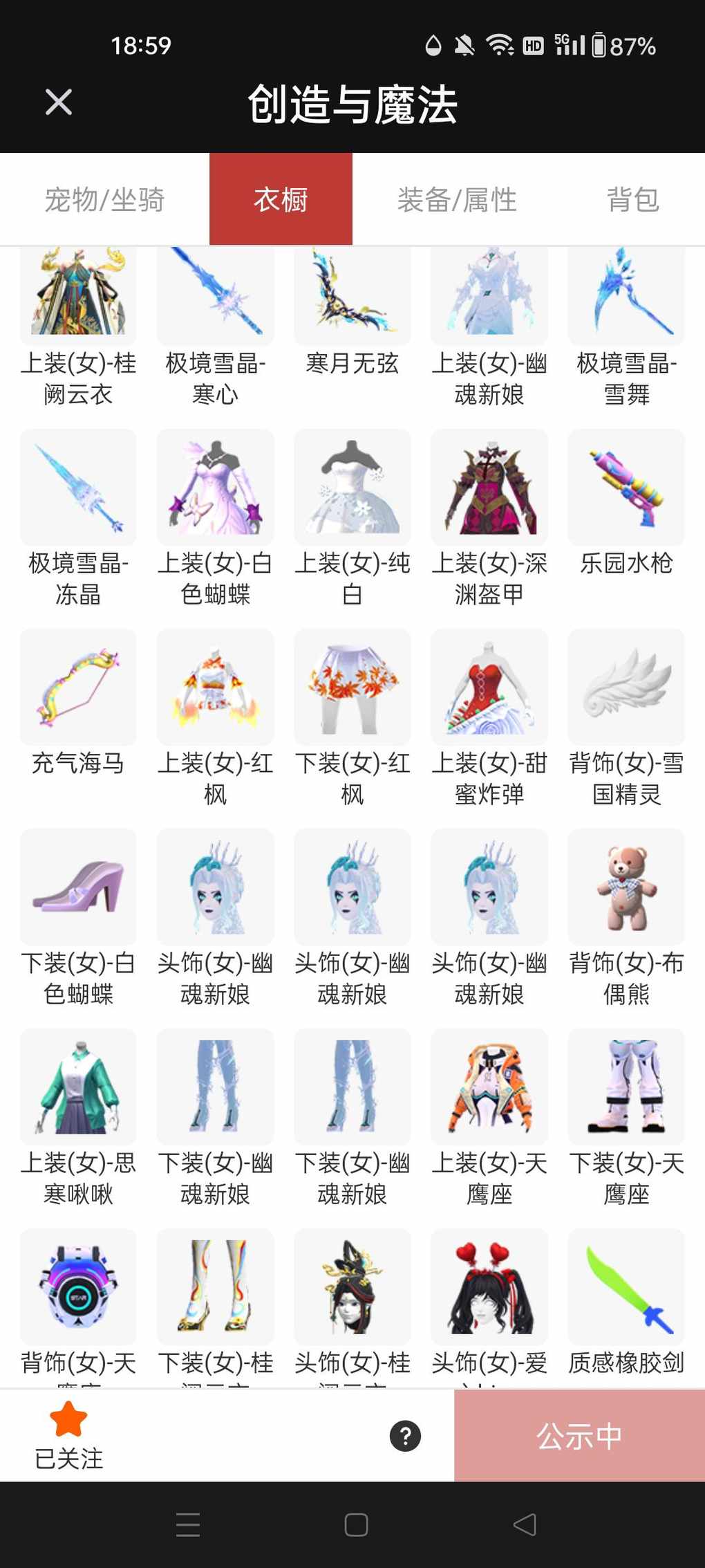The height and width of the screenshot is (1568, 705).
Task: Open the 背包 tab
Action: click(x=632, y=200)
